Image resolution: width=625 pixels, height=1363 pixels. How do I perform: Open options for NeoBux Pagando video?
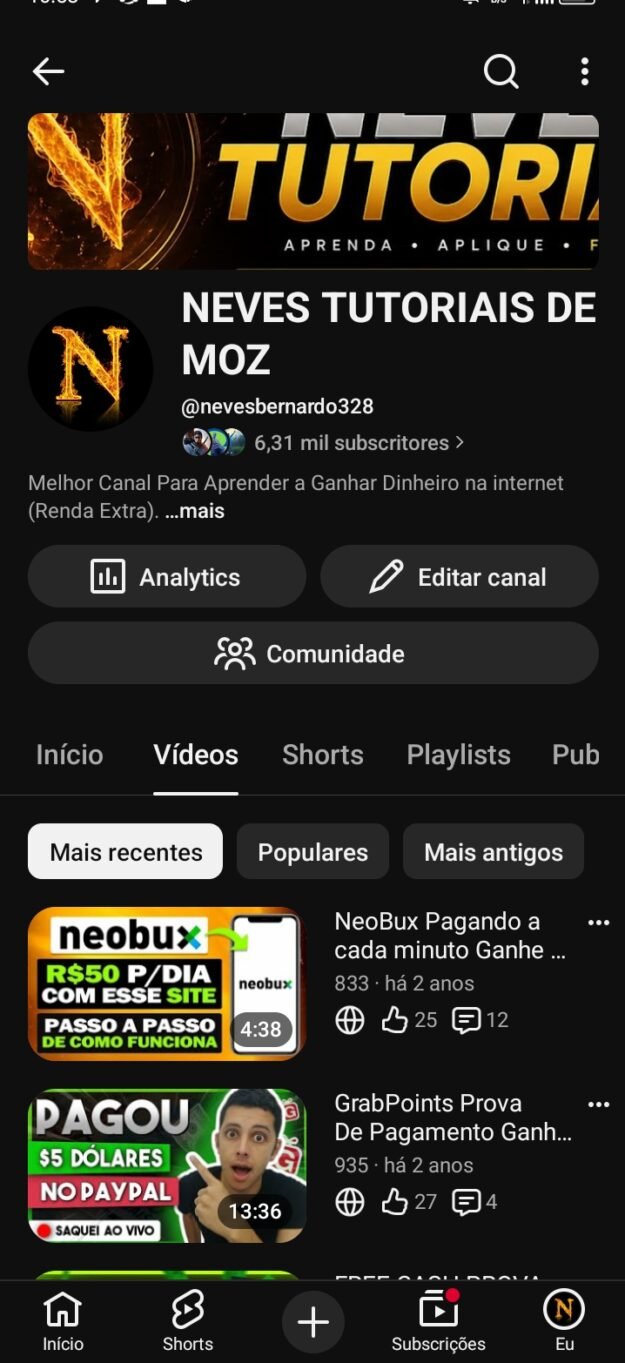pos(598,923)
